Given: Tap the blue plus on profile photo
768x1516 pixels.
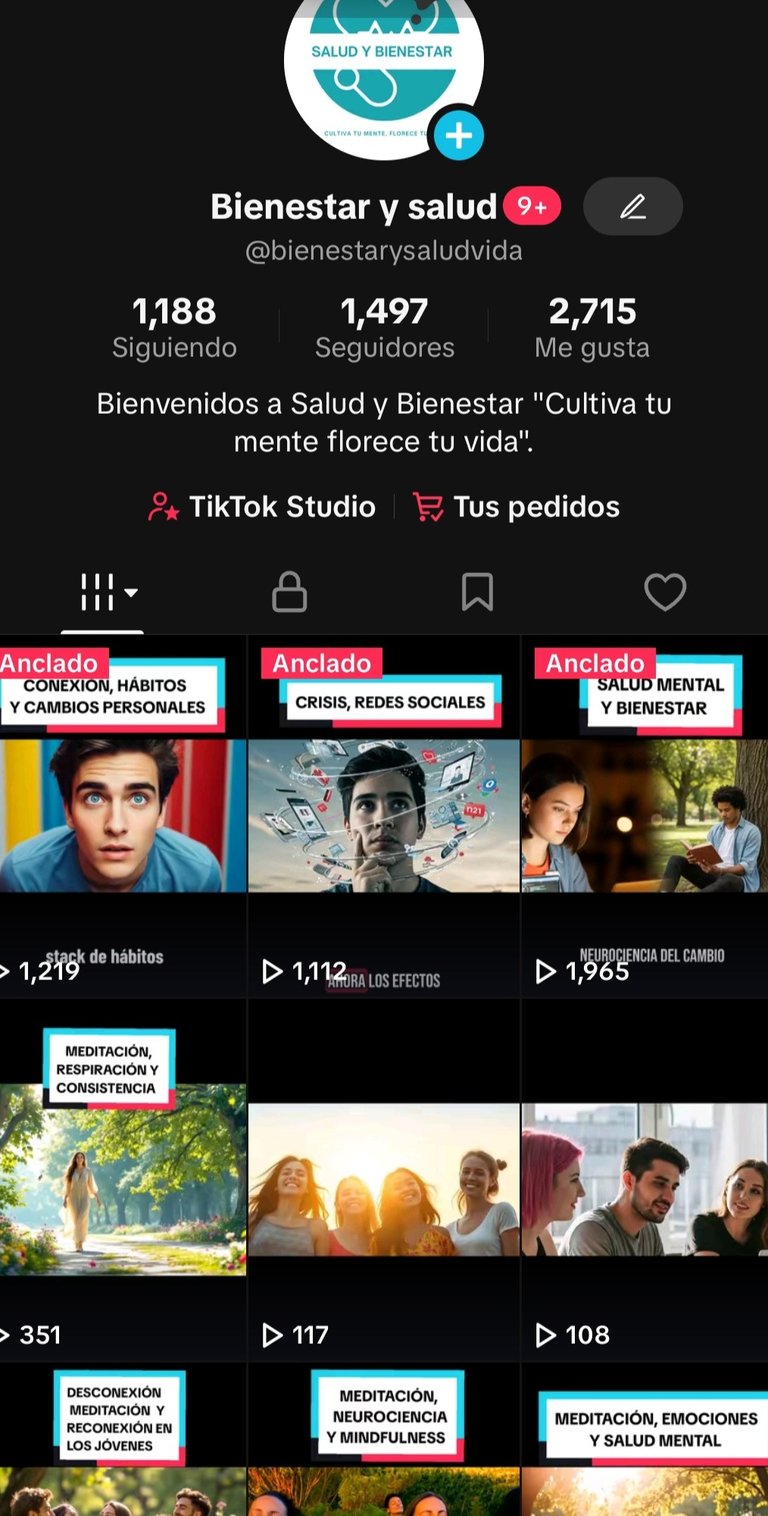Looking at the screenshot, I should 459,136.
